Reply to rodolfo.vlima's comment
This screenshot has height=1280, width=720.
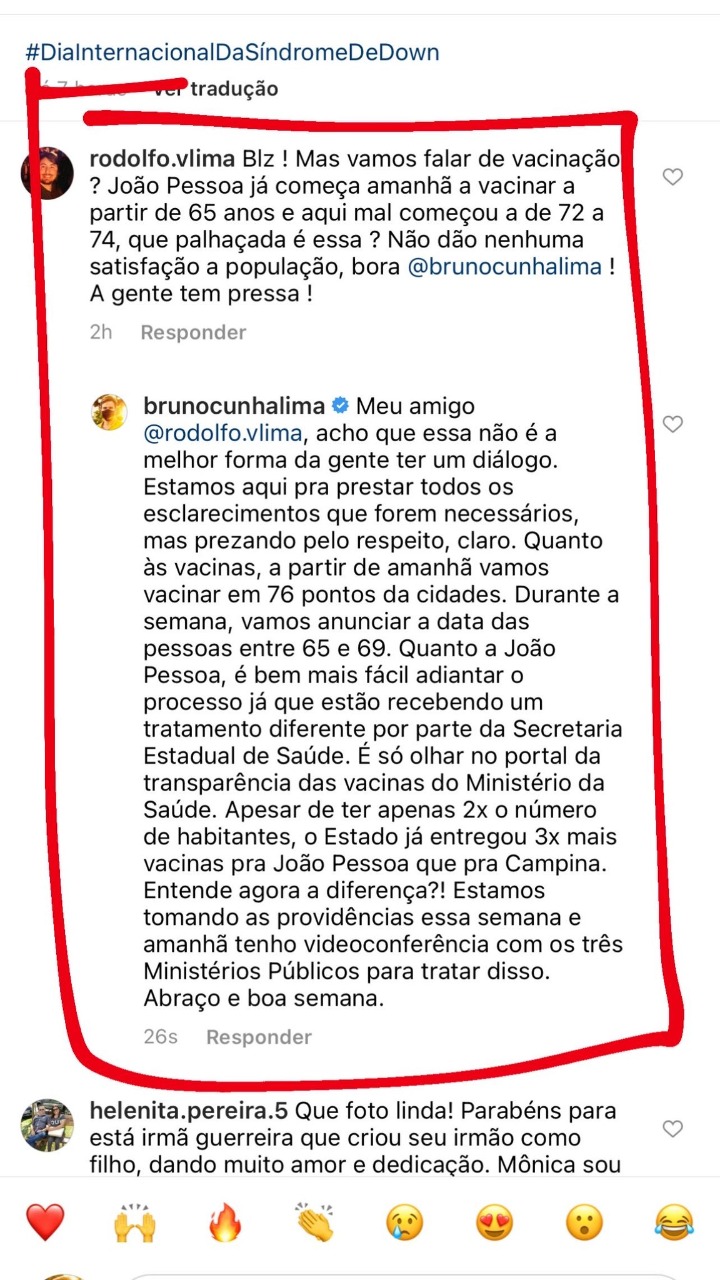tap(193, 332)
